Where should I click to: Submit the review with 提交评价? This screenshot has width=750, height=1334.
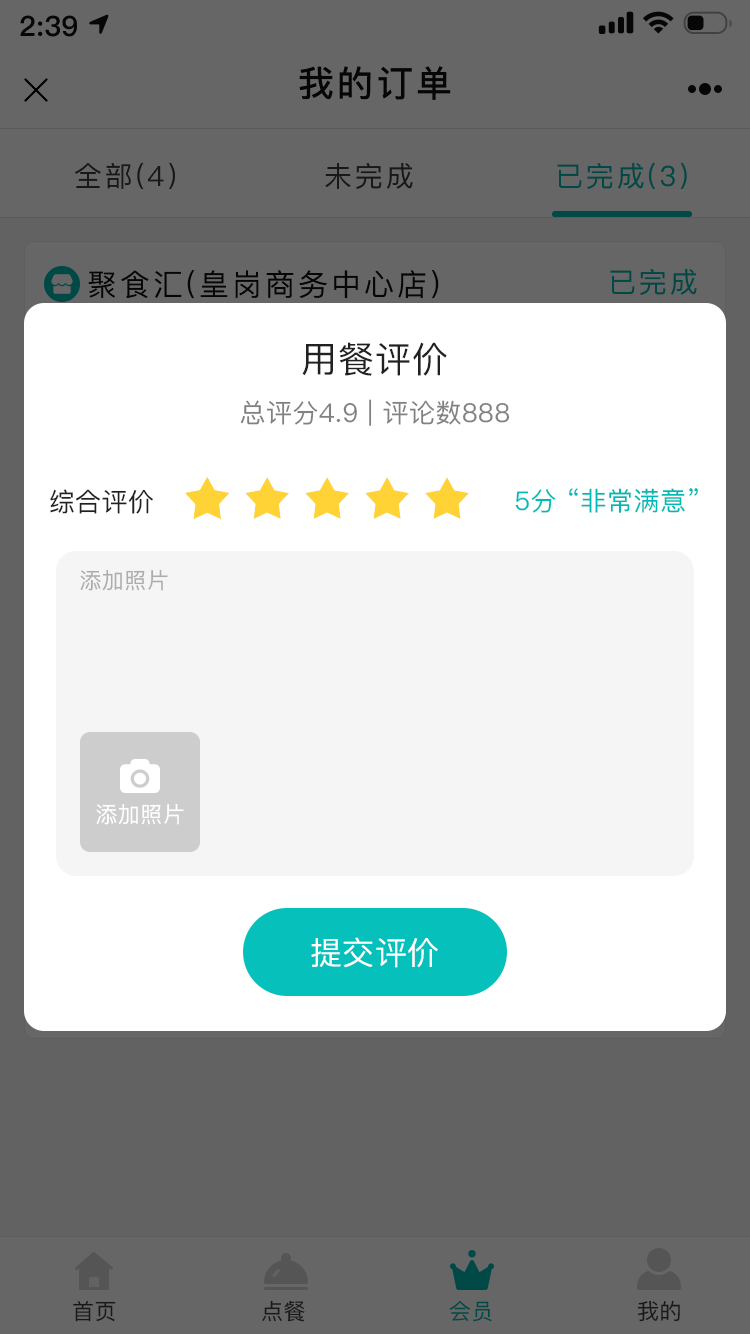click(375, 952)
